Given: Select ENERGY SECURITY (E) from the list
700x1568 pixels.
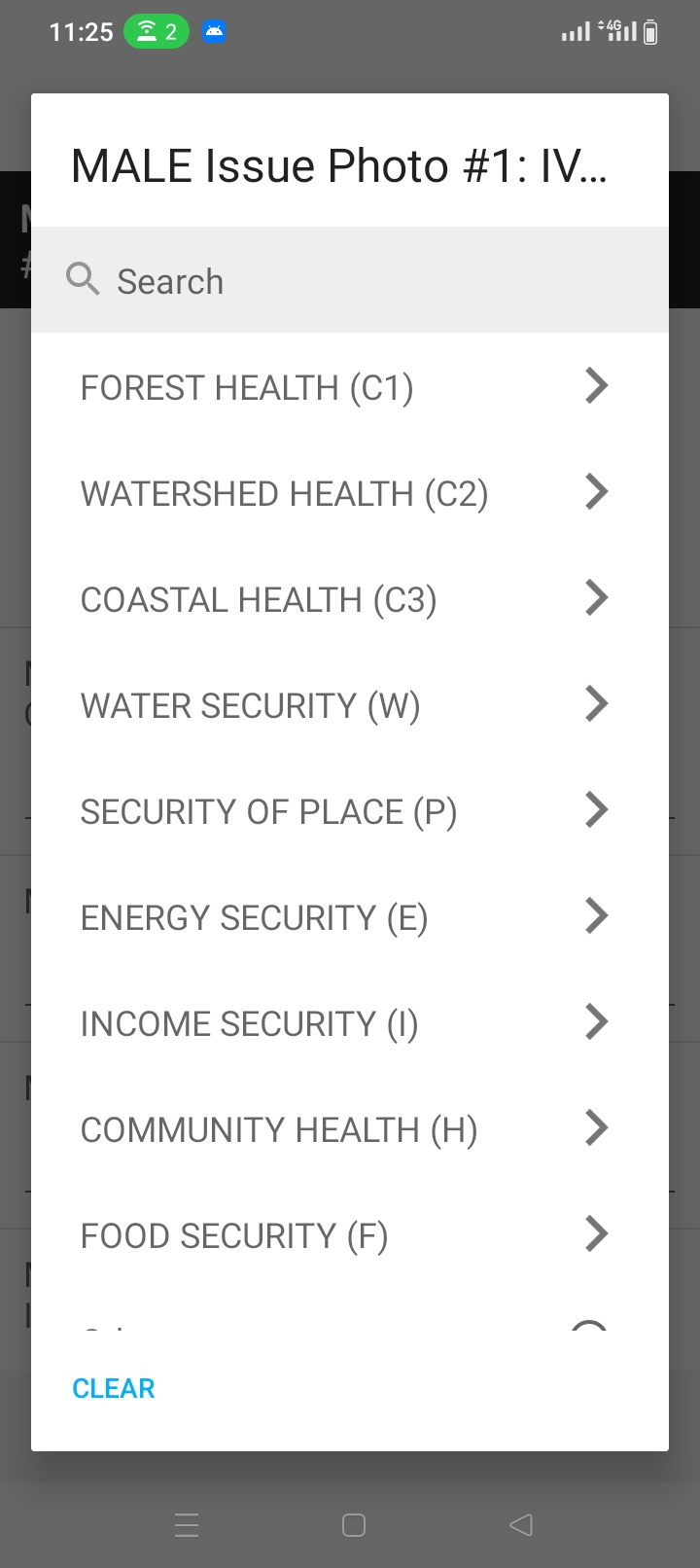Looking at the screenshot, I should click(x=254, y=917).
